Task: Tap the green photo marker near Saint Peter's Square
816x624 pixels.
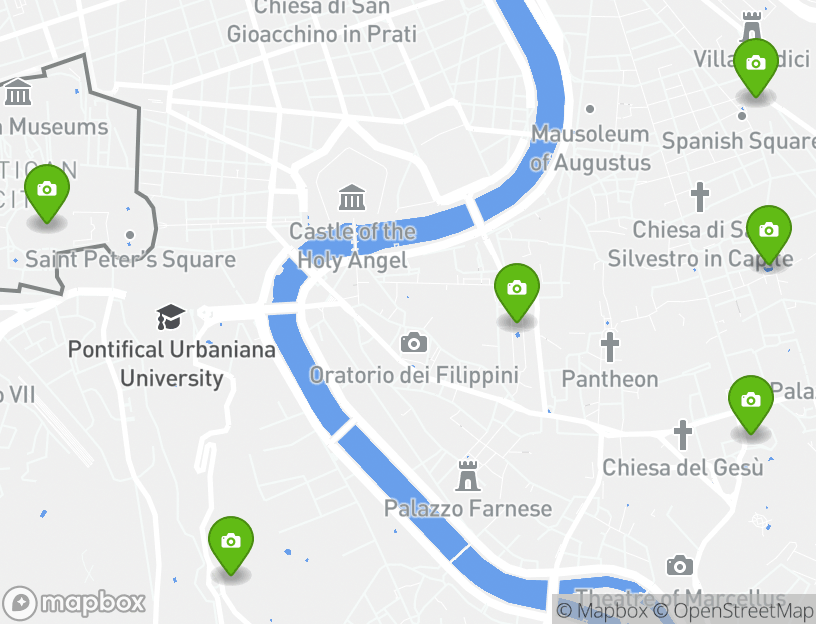Action: click(46, 191)
